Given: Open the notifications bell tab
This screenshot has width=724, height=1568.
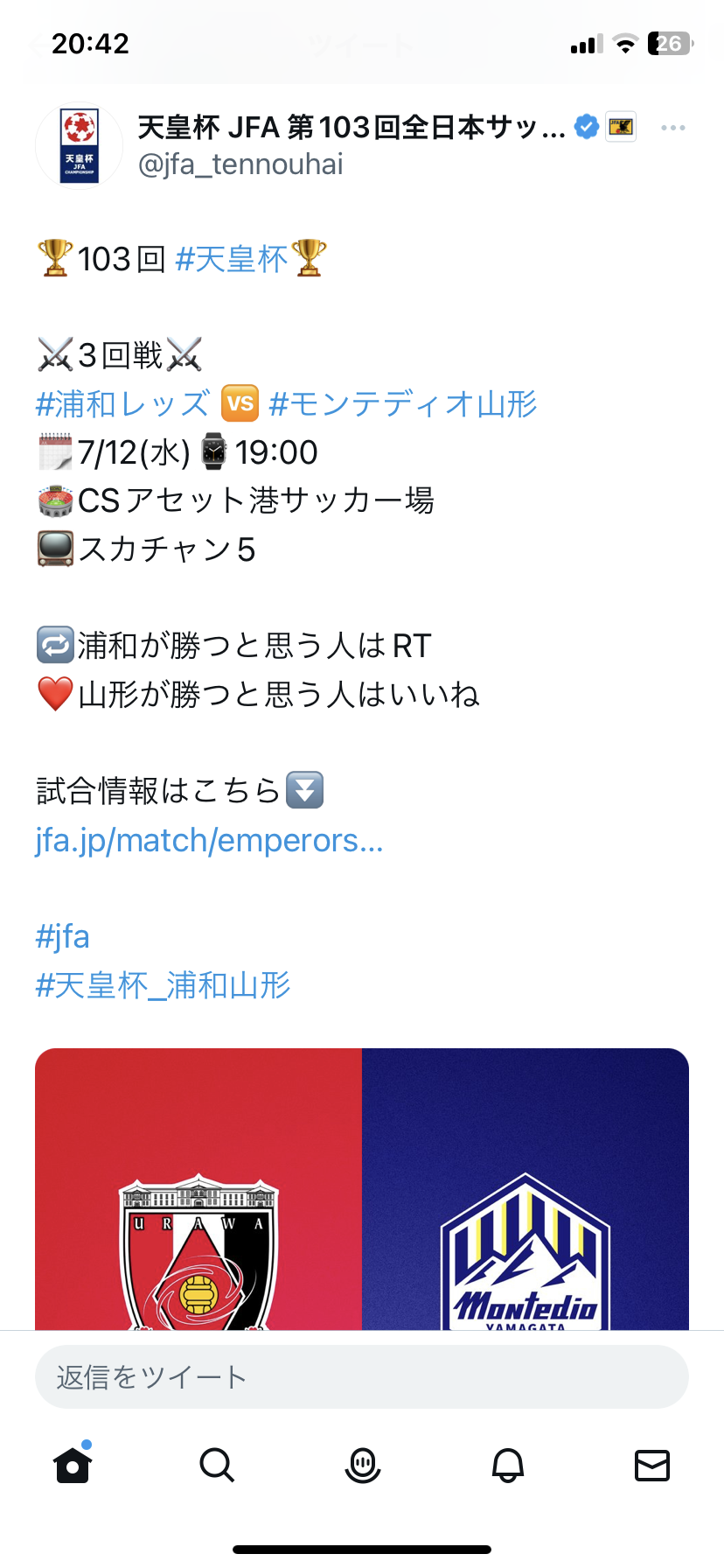Looking at the screenshot, I should 507,1464.
